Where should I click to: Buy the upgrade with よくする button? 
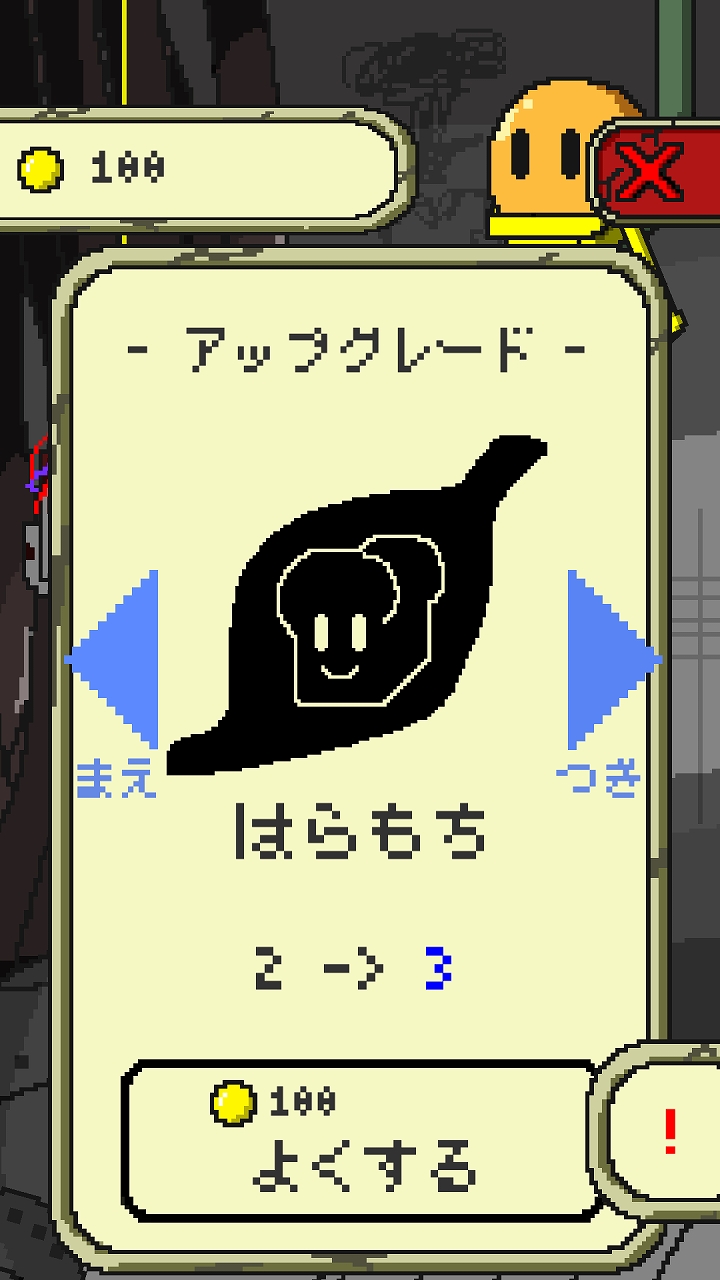[x=360, y=1140]
